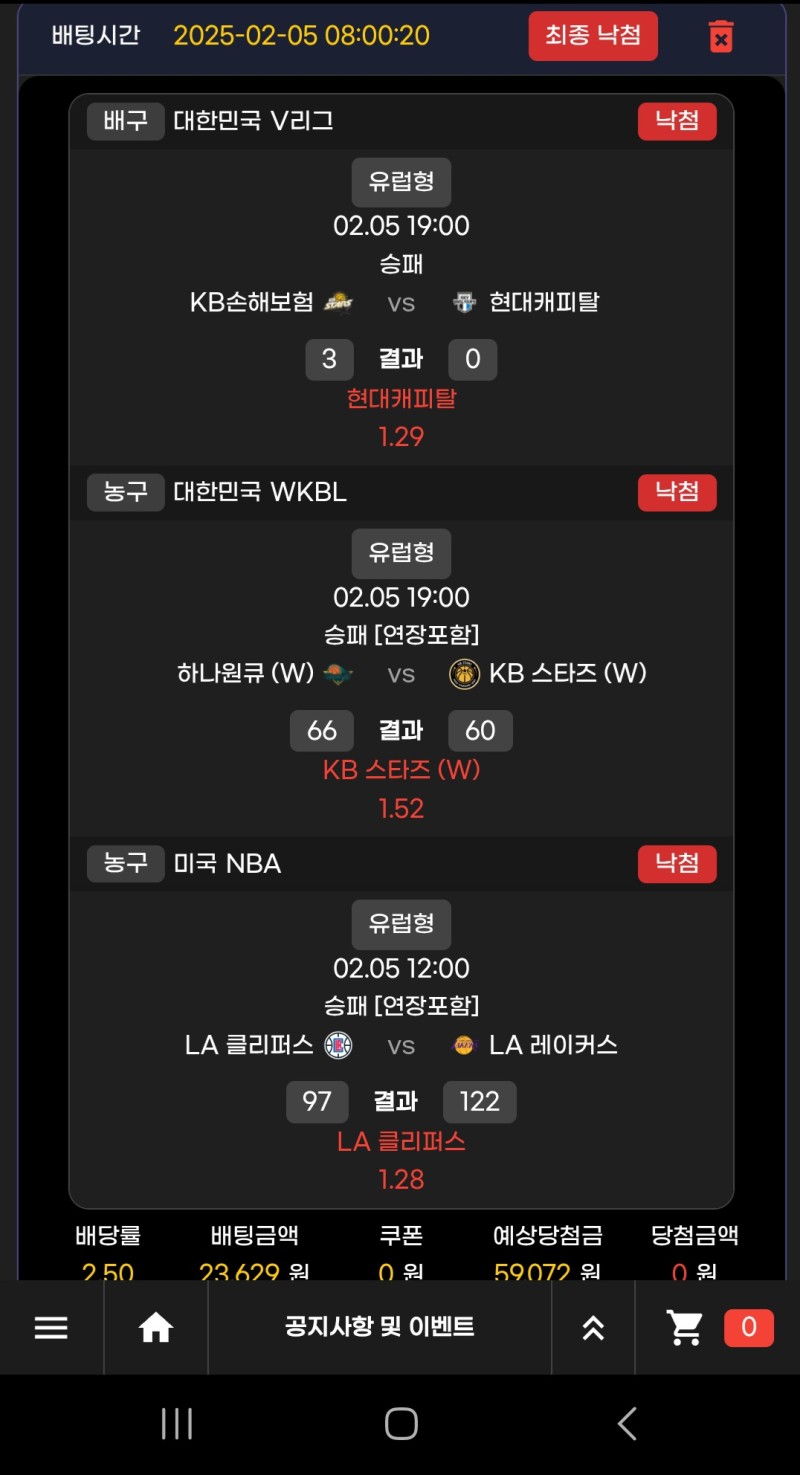Go to the home page
Viewport: 800px width, 1475px height.
click(x=156, y=1327)
